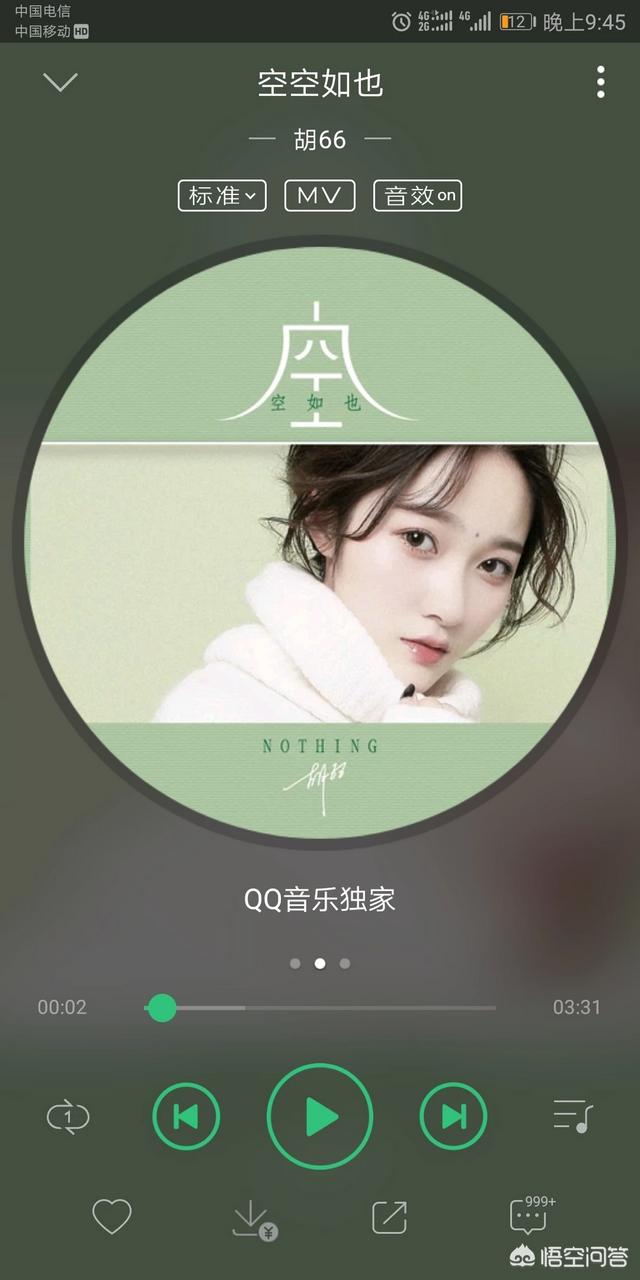Open the current playlist queue
This screenshot has width=640, height=1280.
573,1116
